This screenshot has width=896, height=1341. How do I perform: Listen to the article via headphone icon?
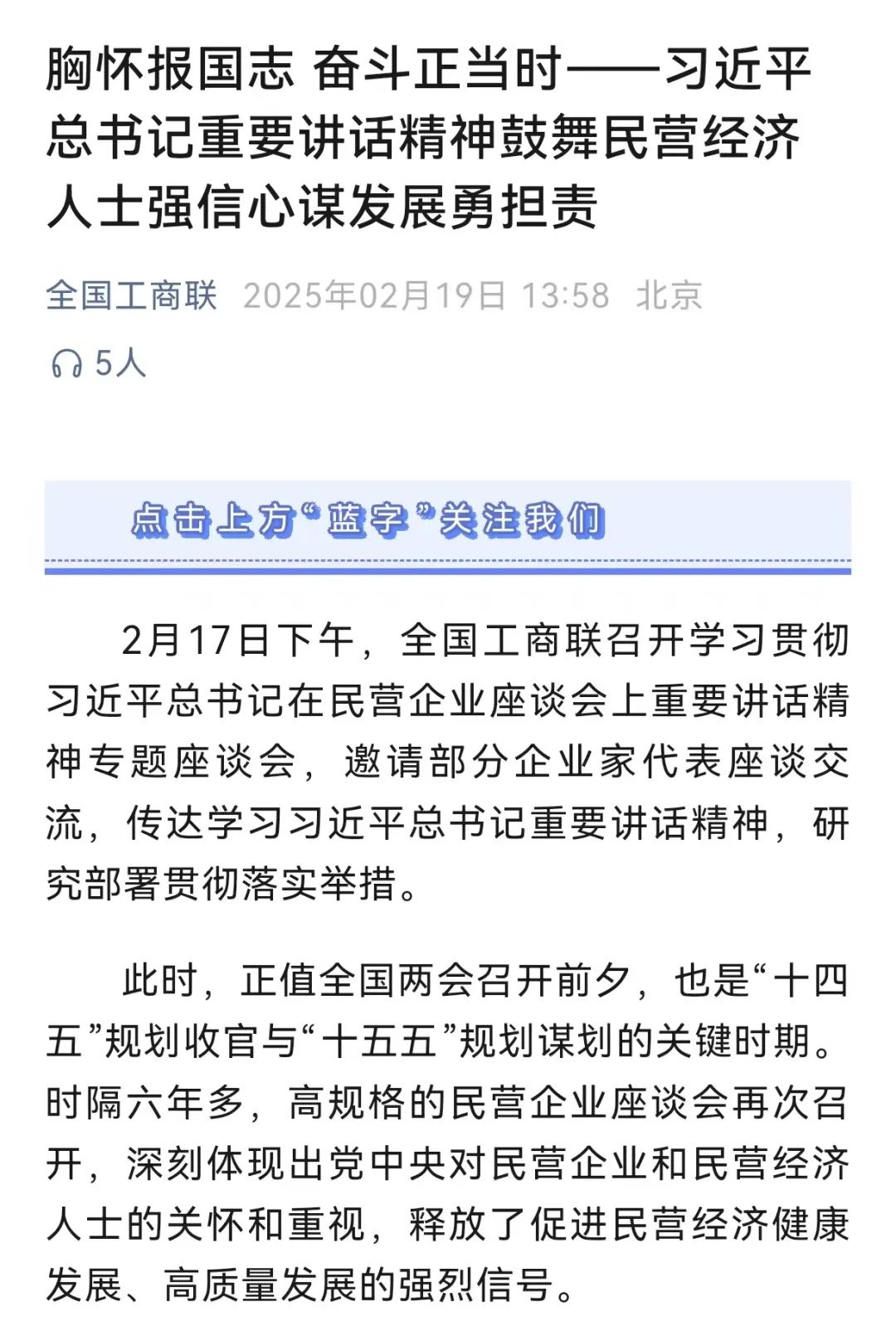click(67, 363)
